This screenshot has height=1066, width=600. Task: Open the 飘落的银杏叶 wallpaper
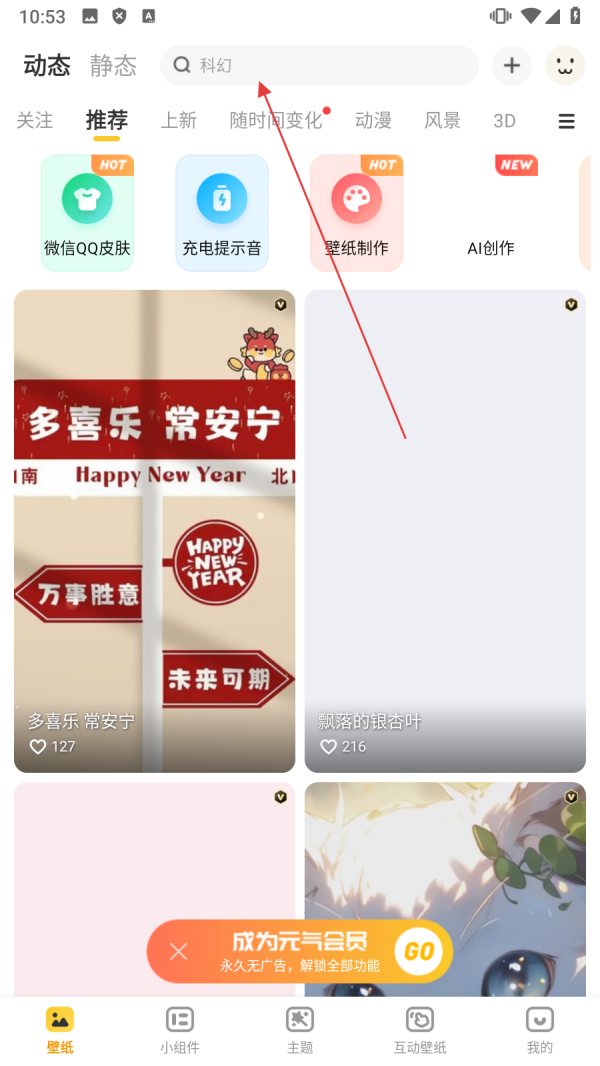445,530
